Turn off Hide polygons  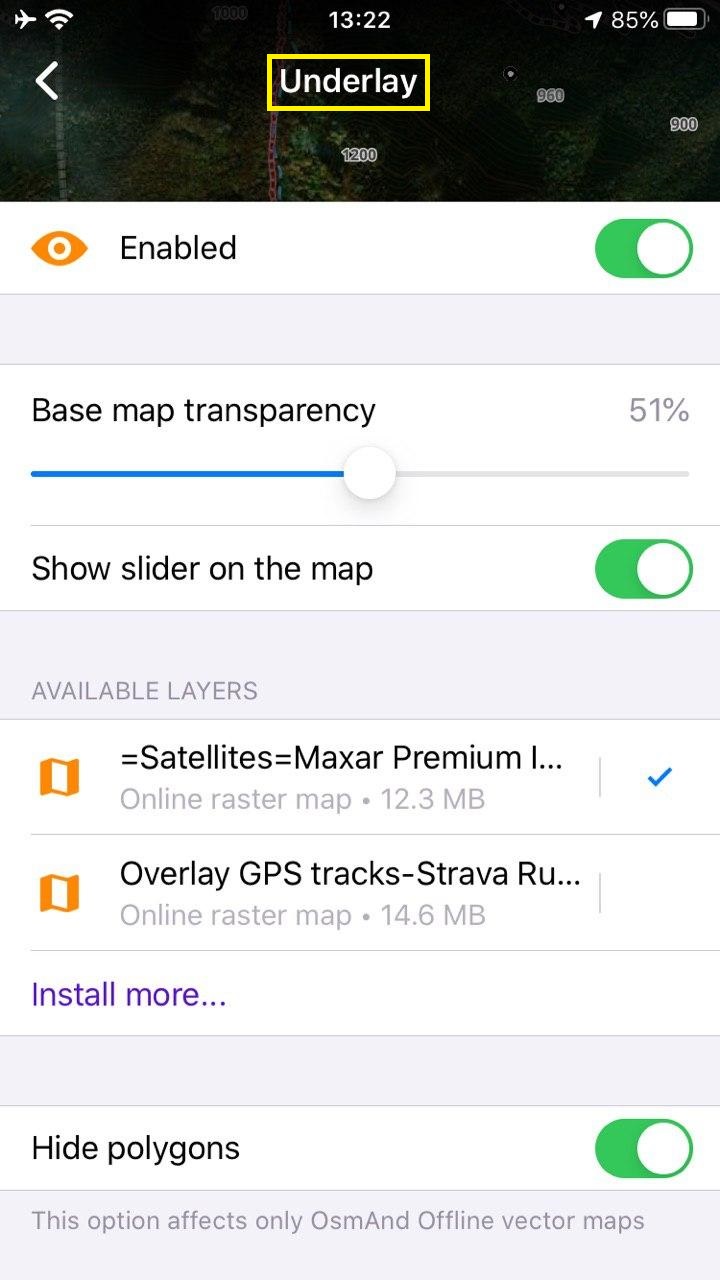click(x=643, y=1148)
